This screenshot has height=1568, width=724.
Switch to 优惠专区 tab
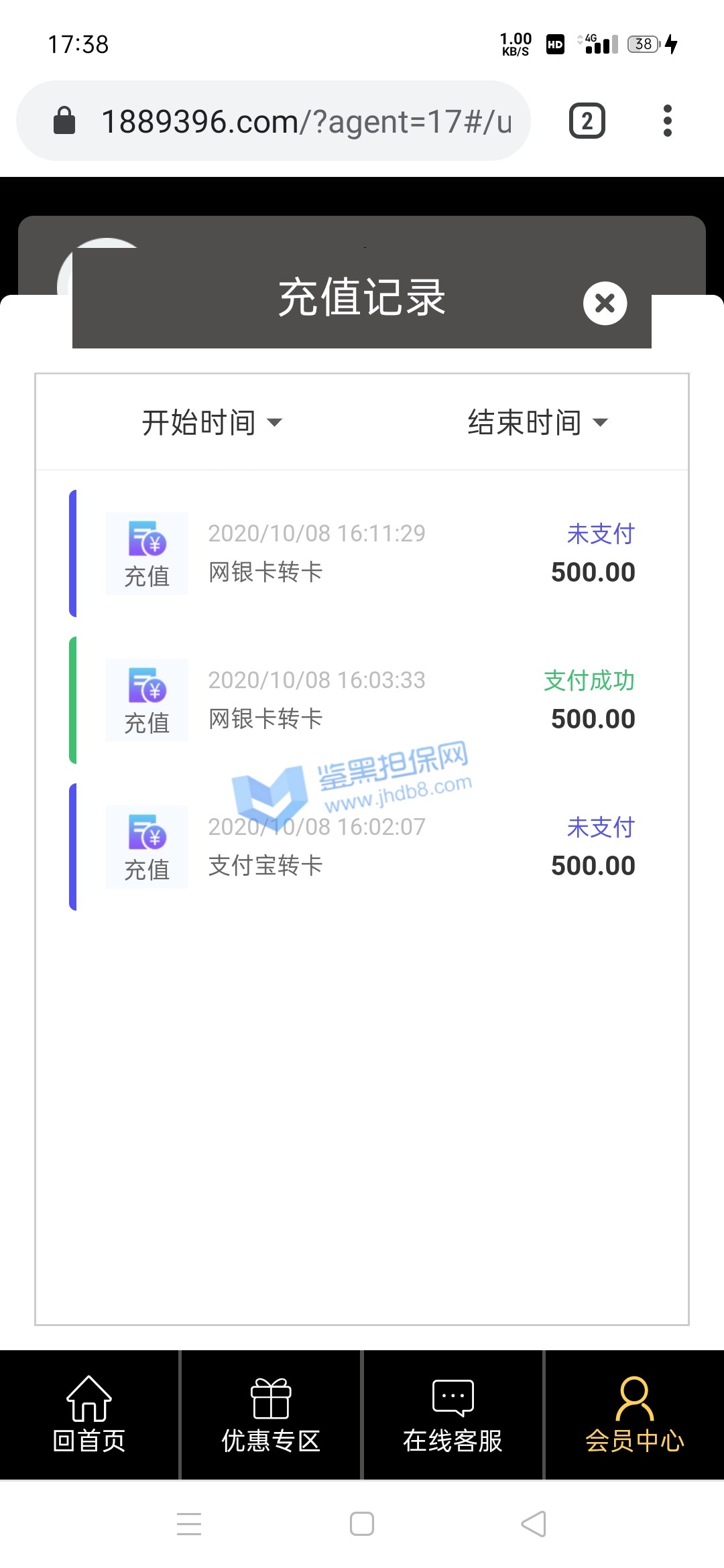(x=271, y=1414)
